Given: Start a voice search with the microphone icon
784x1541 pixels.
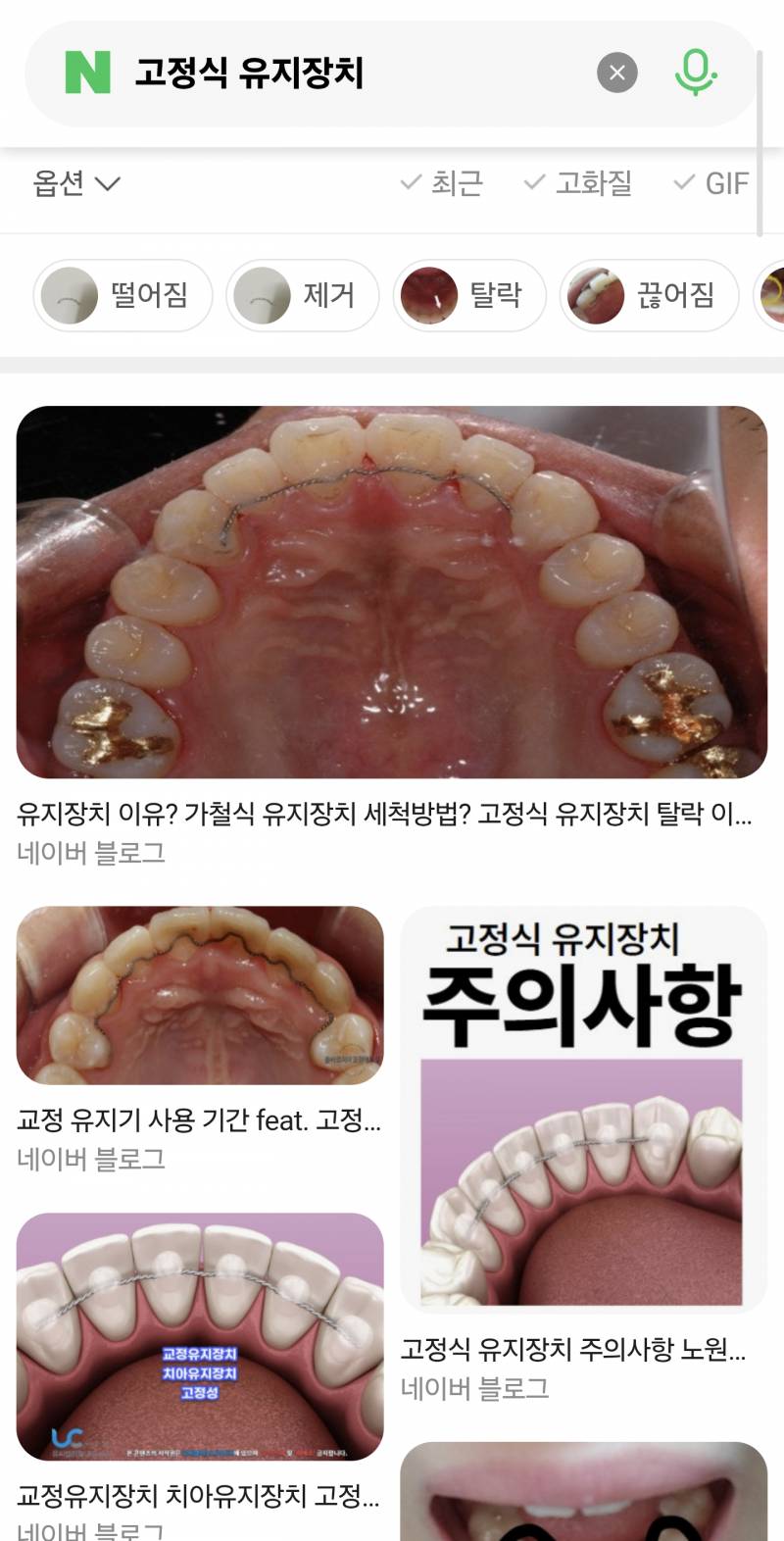Looking at the screenshot, I should (698, 71).
